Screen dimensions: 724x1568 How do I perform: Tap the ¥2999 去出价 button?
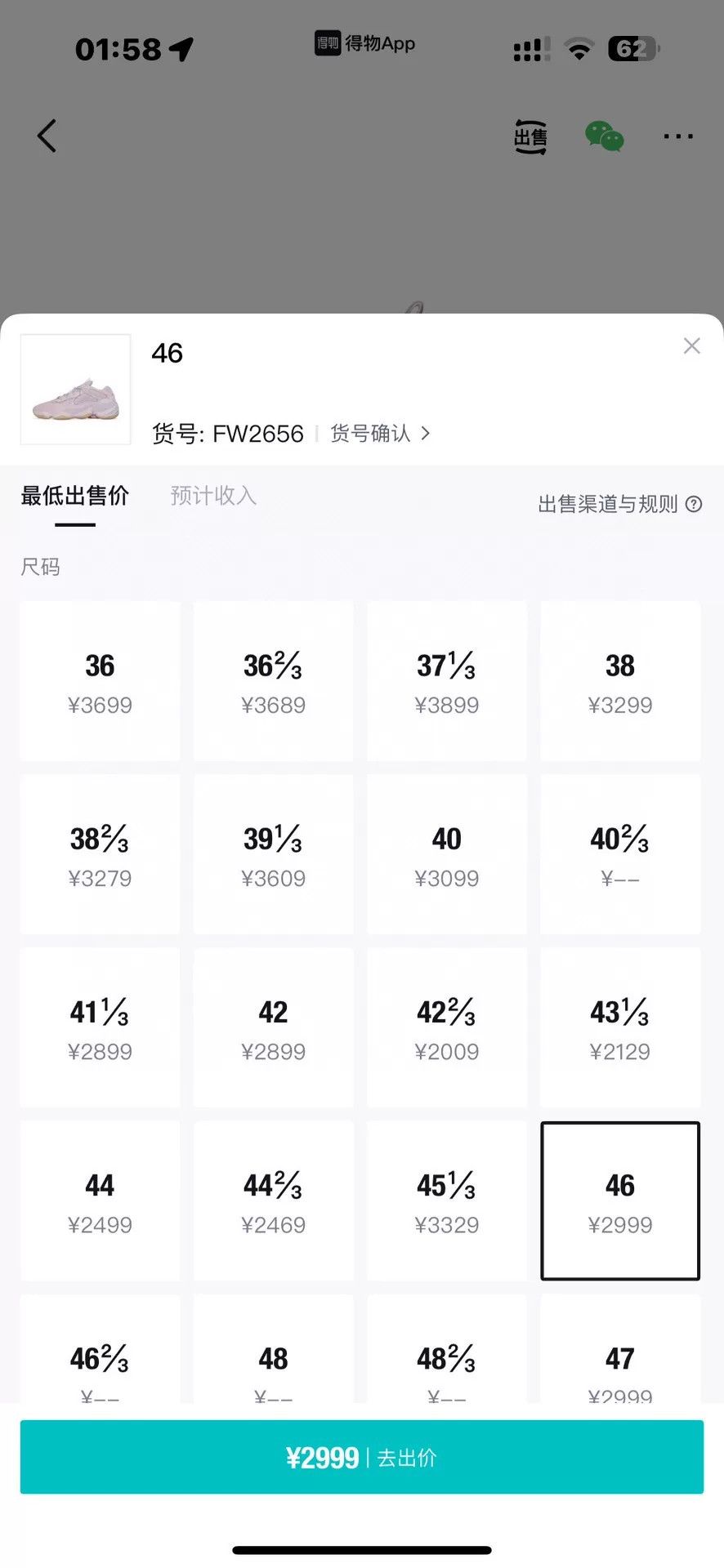click(362, 1457)
